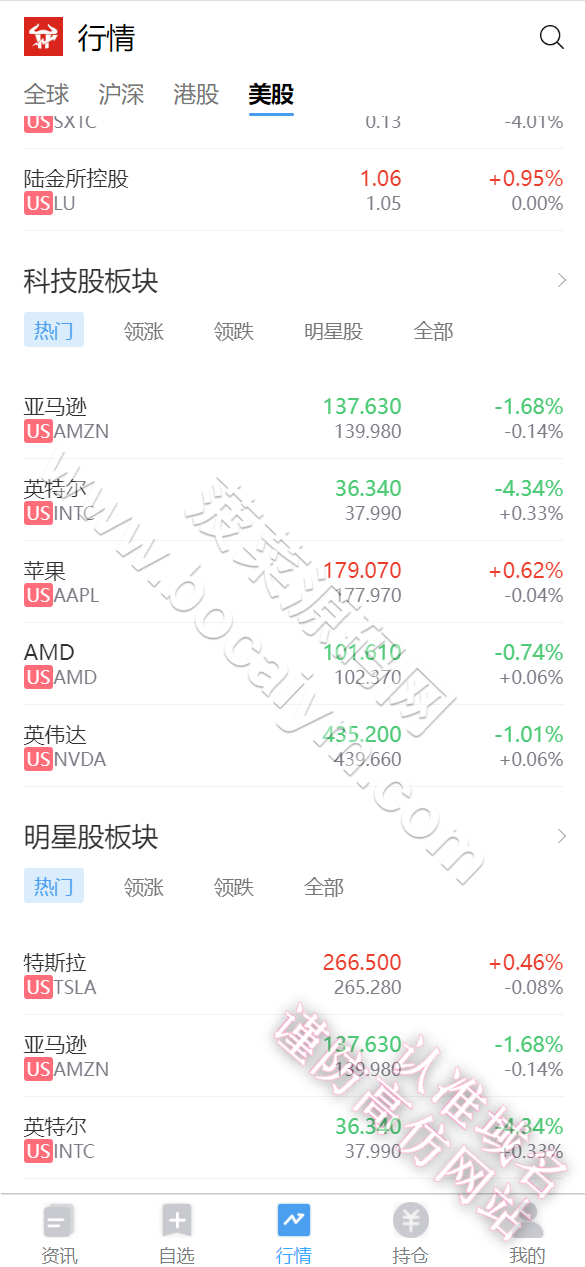Expand 明星股板块 via its chevron arrow
585x1267 pixels.
coord(562,837)
